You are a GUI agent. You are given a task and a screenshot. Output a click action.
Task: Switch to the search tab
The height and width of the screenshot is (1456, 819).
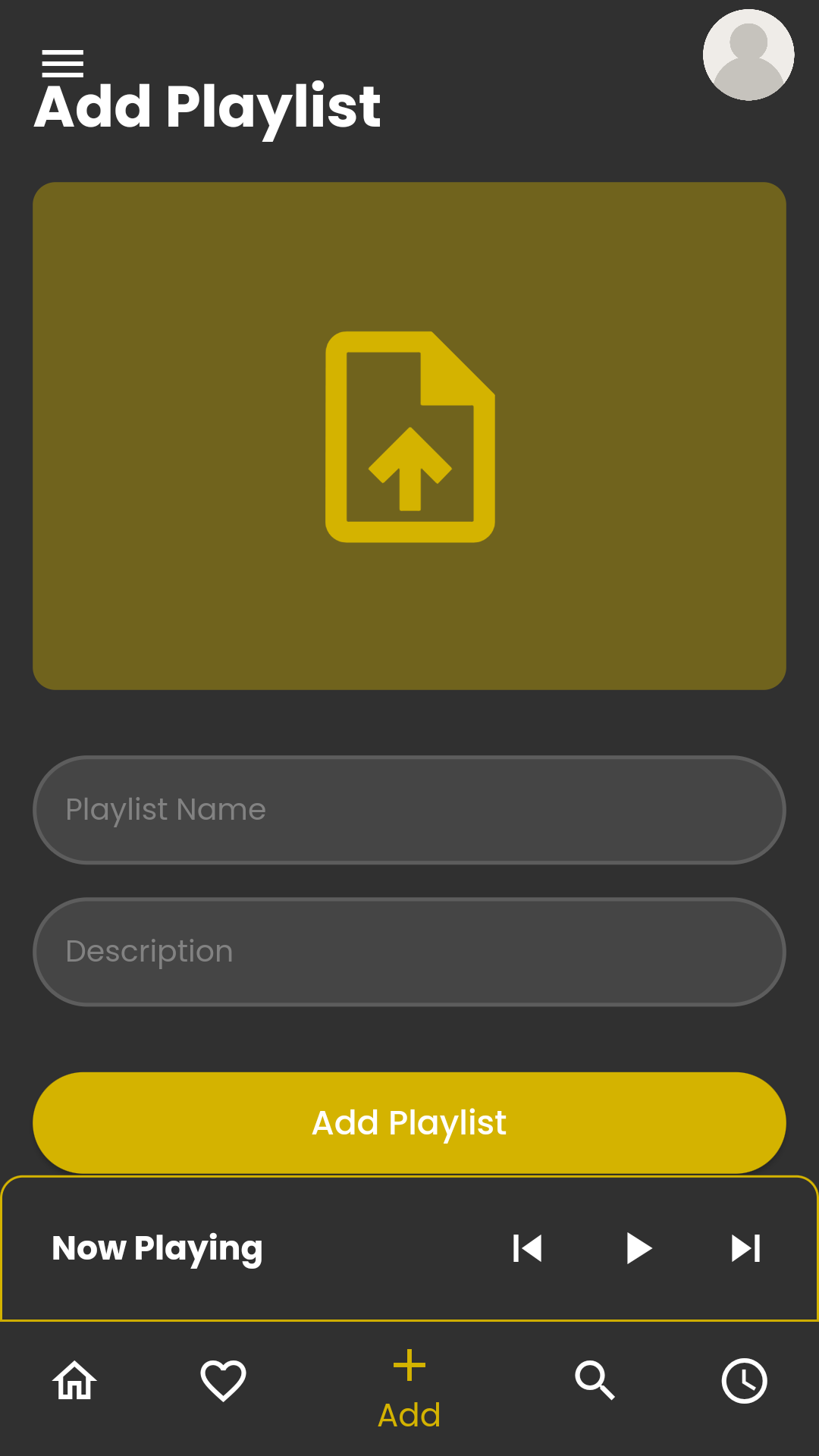pyautogui.click(x=595, y=1380)
